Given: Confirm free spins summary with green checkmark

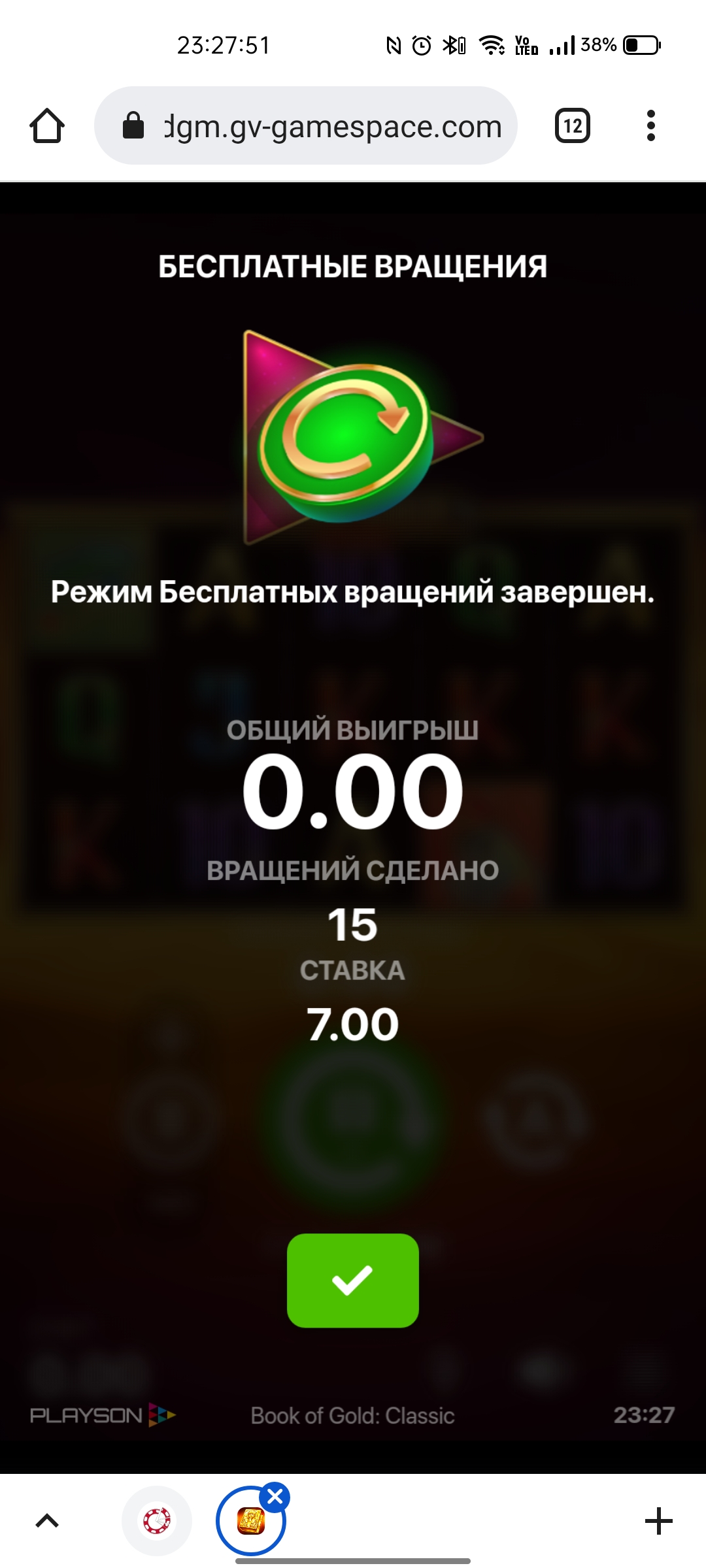Looking at the screenshot, I should 352,1280.
